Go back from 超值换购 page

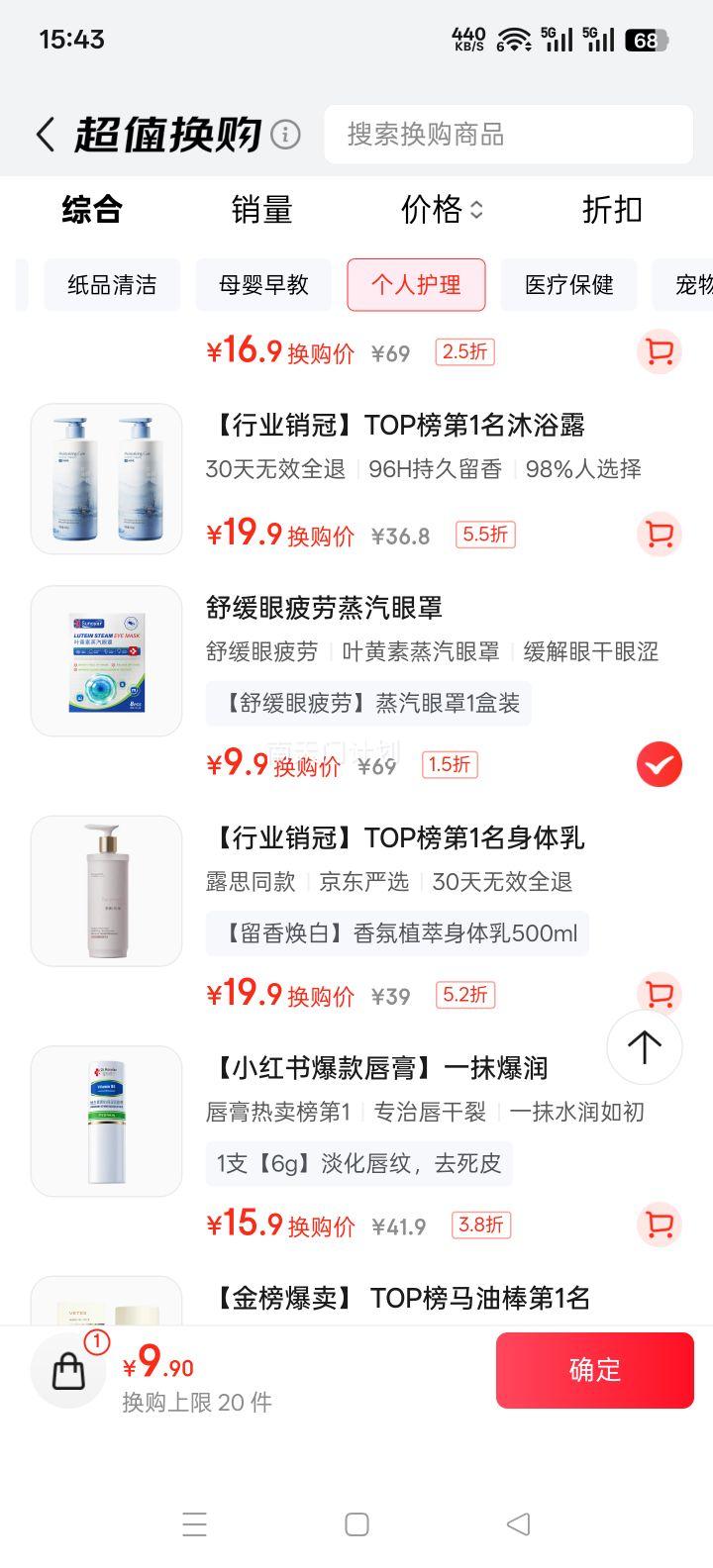coord(46,135)
